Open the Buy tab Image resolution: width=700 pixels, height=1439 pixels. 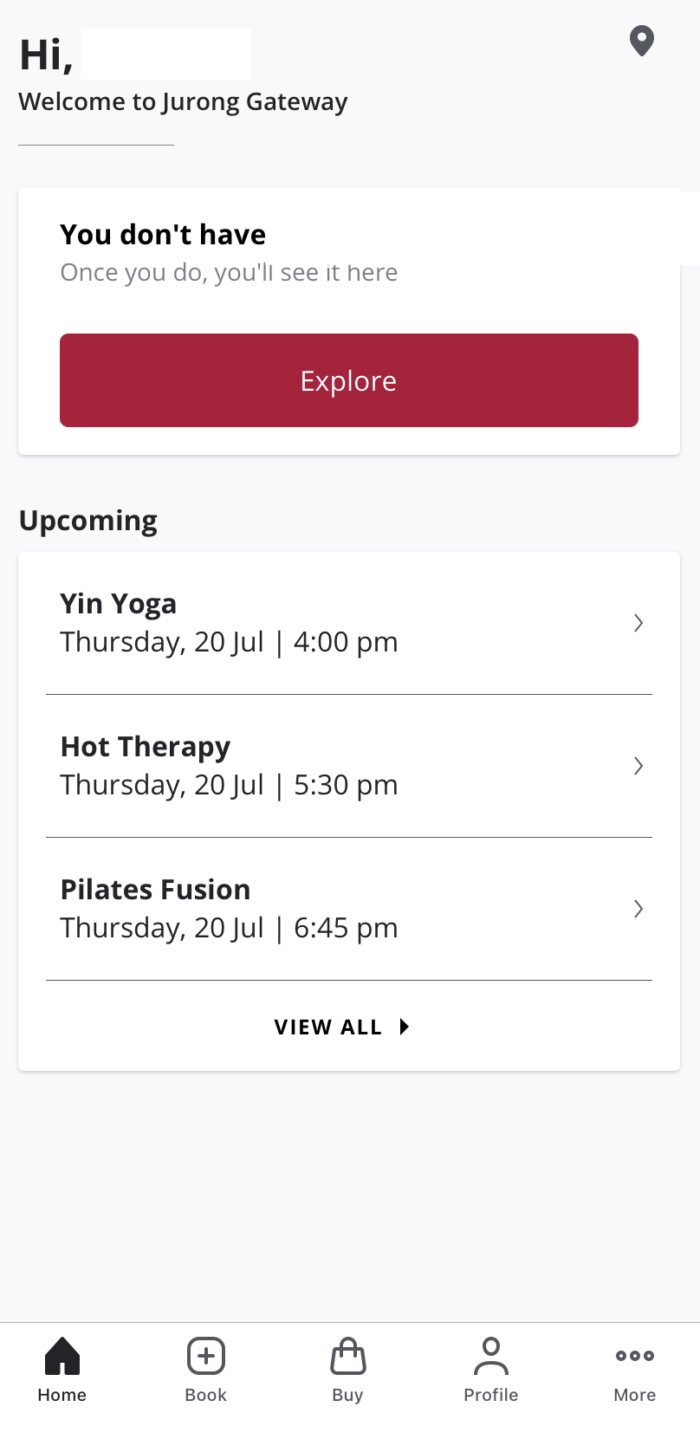348,1371
